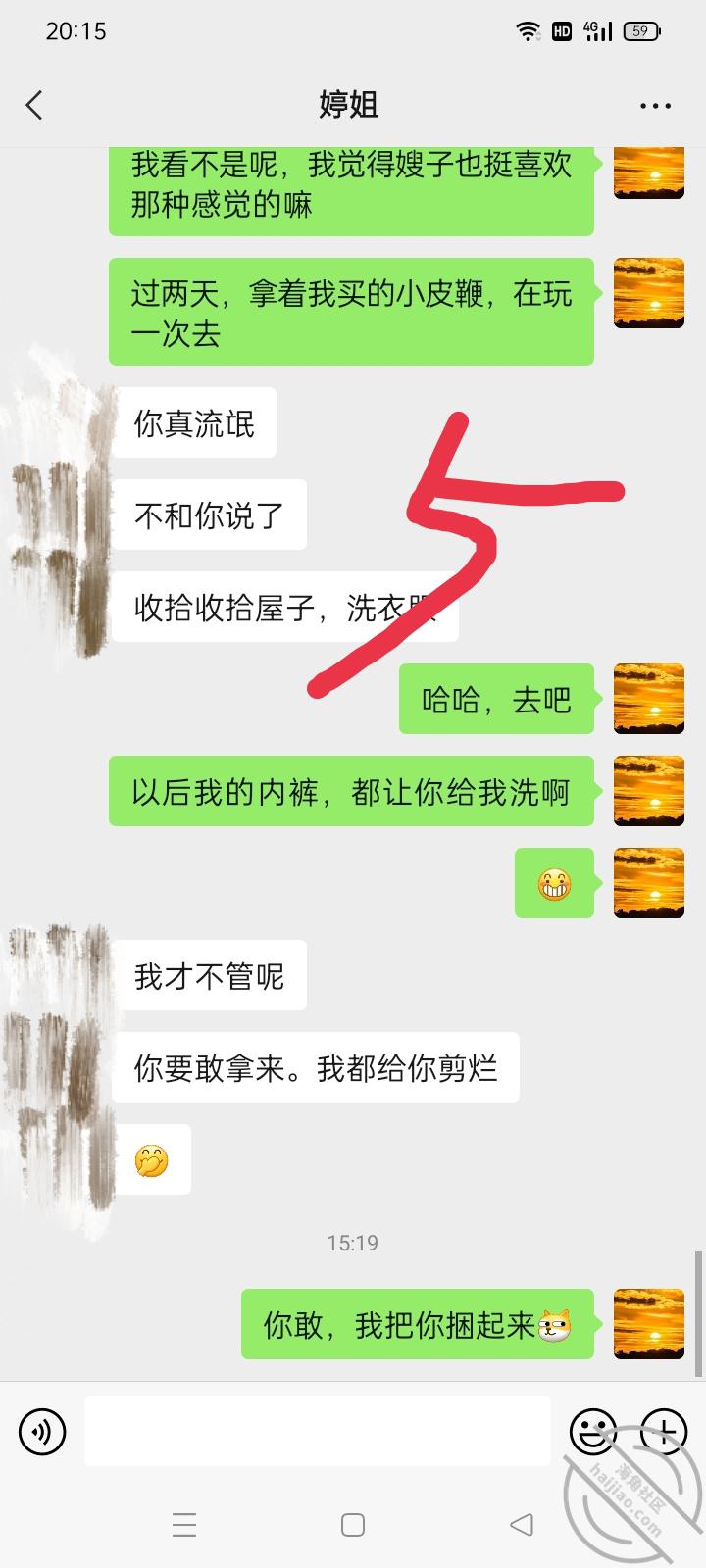Open the plus attachment menu
Screen dimensions: 706x1568
pyautogui.click(x=664, y=1432)
